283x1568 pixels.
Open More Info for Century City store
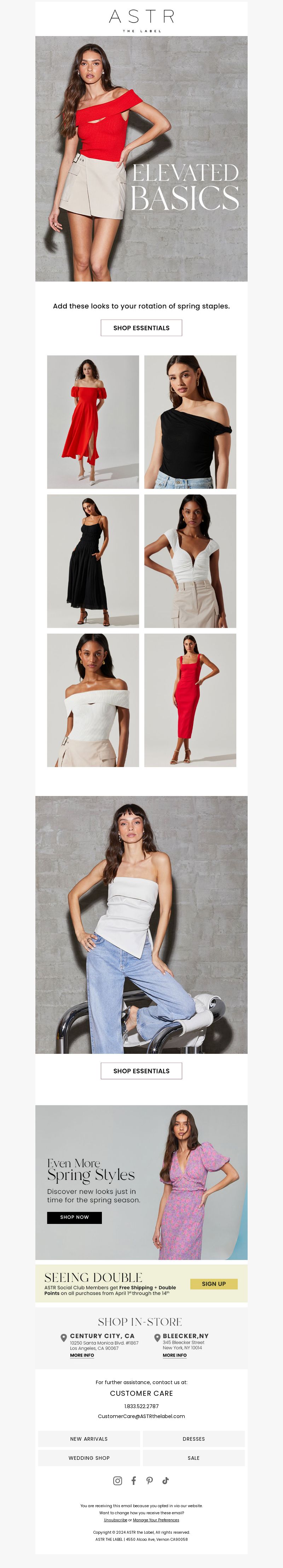click(x=82, y=1355)
